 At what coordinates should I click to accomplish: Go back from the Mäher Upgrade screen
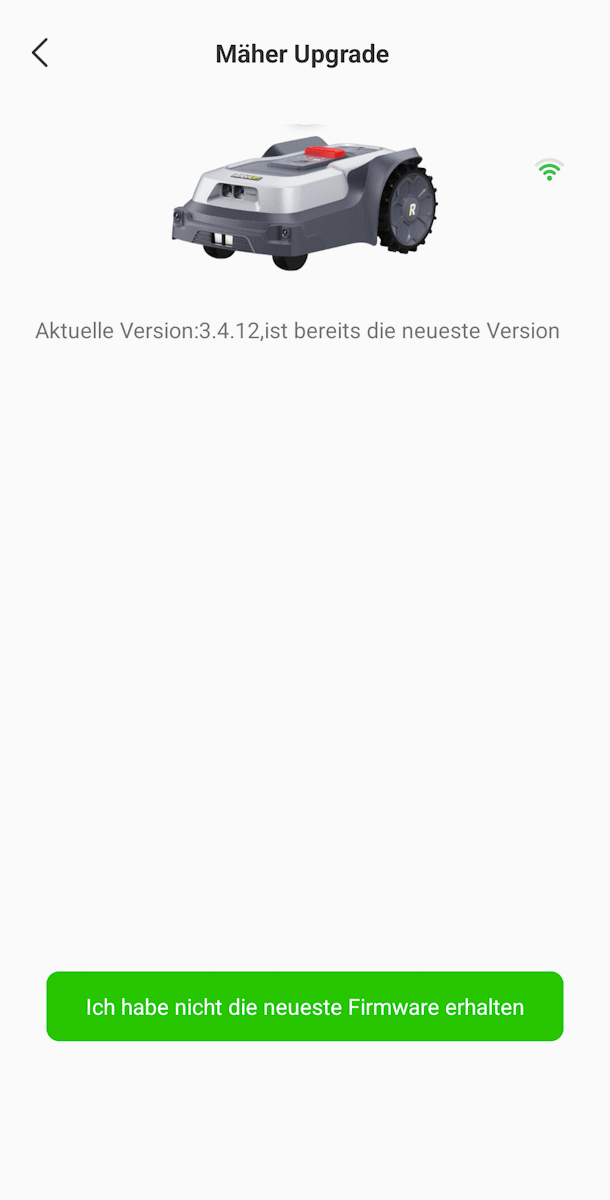pyautogui.click(x=40, y=53)
